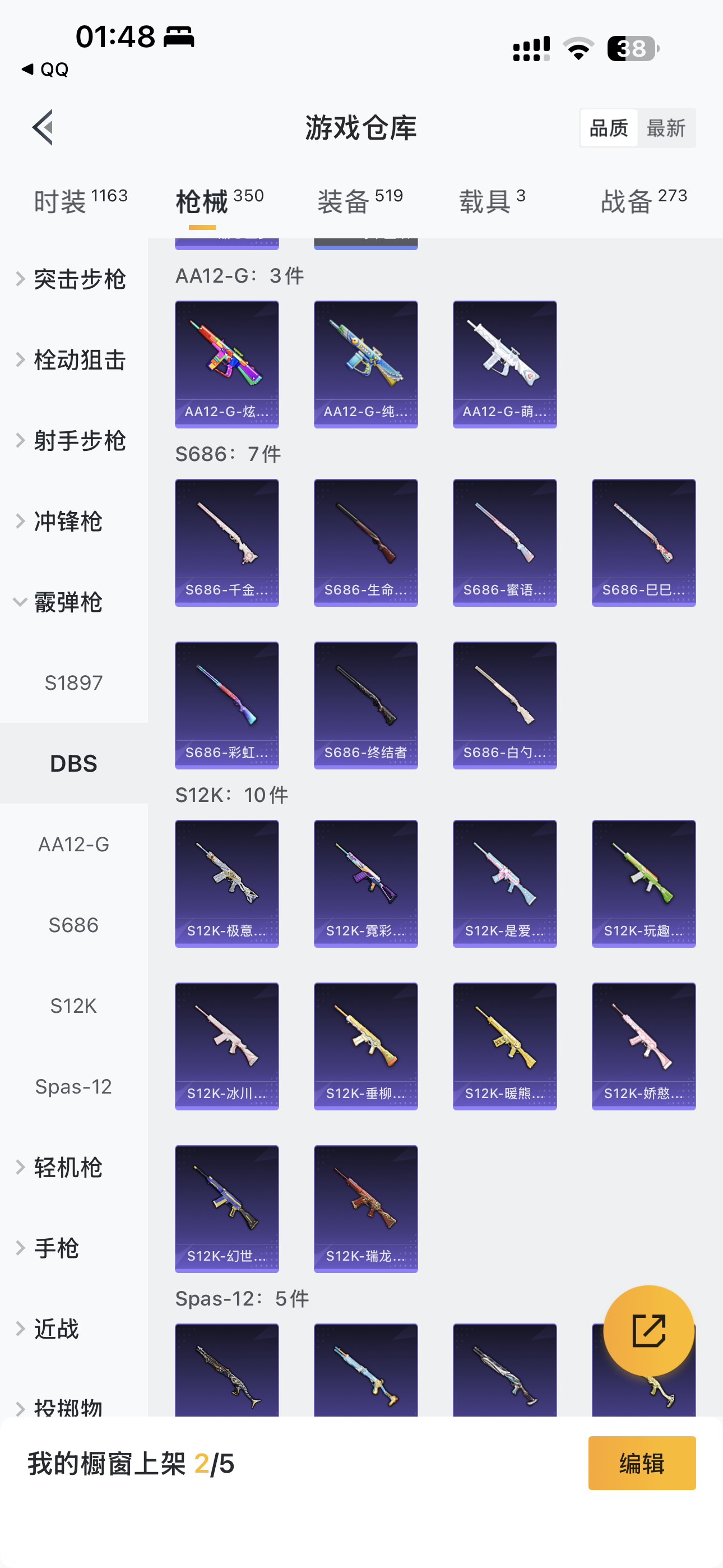View the S686-终结者 skin
723x1568 pixels.
click(365, 705)
